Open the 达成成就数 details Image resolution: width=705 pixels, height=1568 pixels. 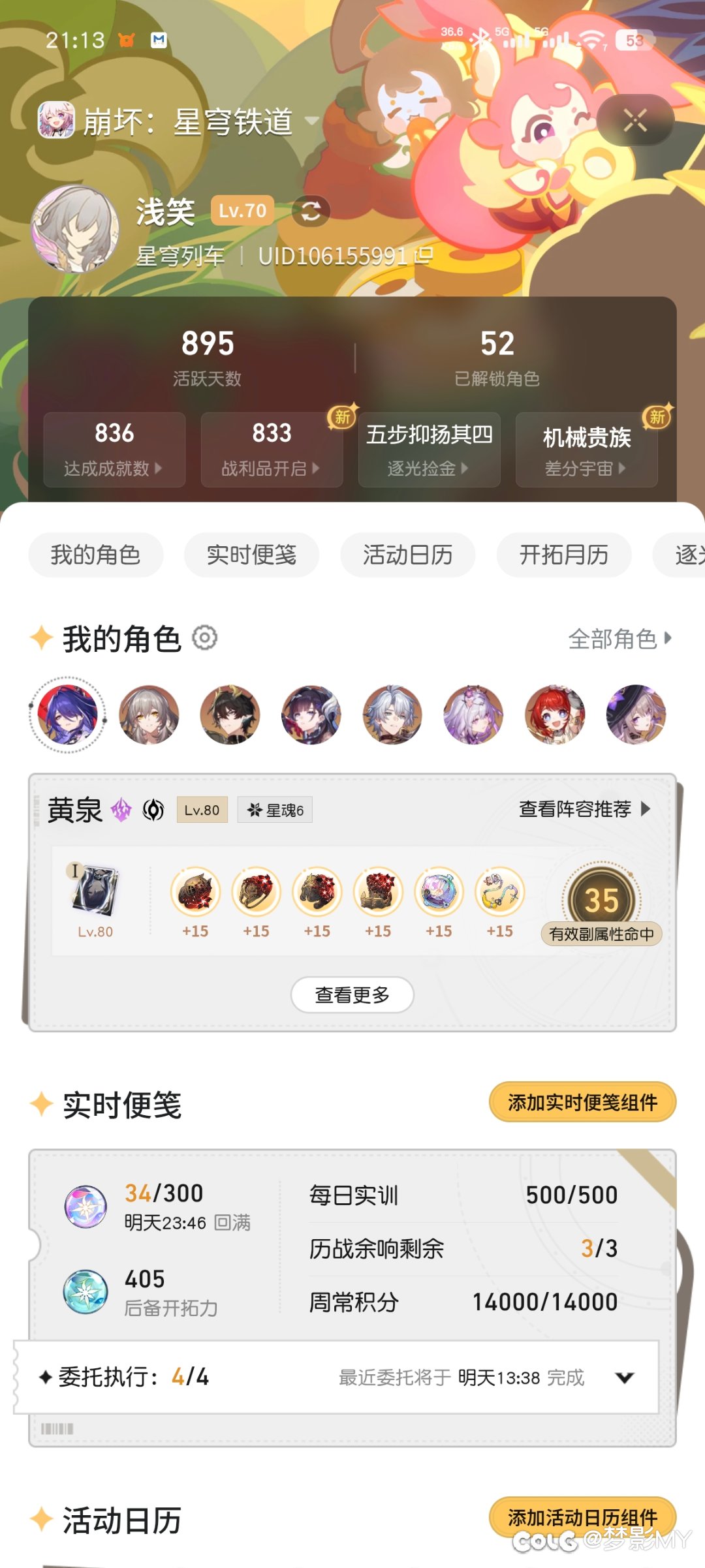pos(114,450)
